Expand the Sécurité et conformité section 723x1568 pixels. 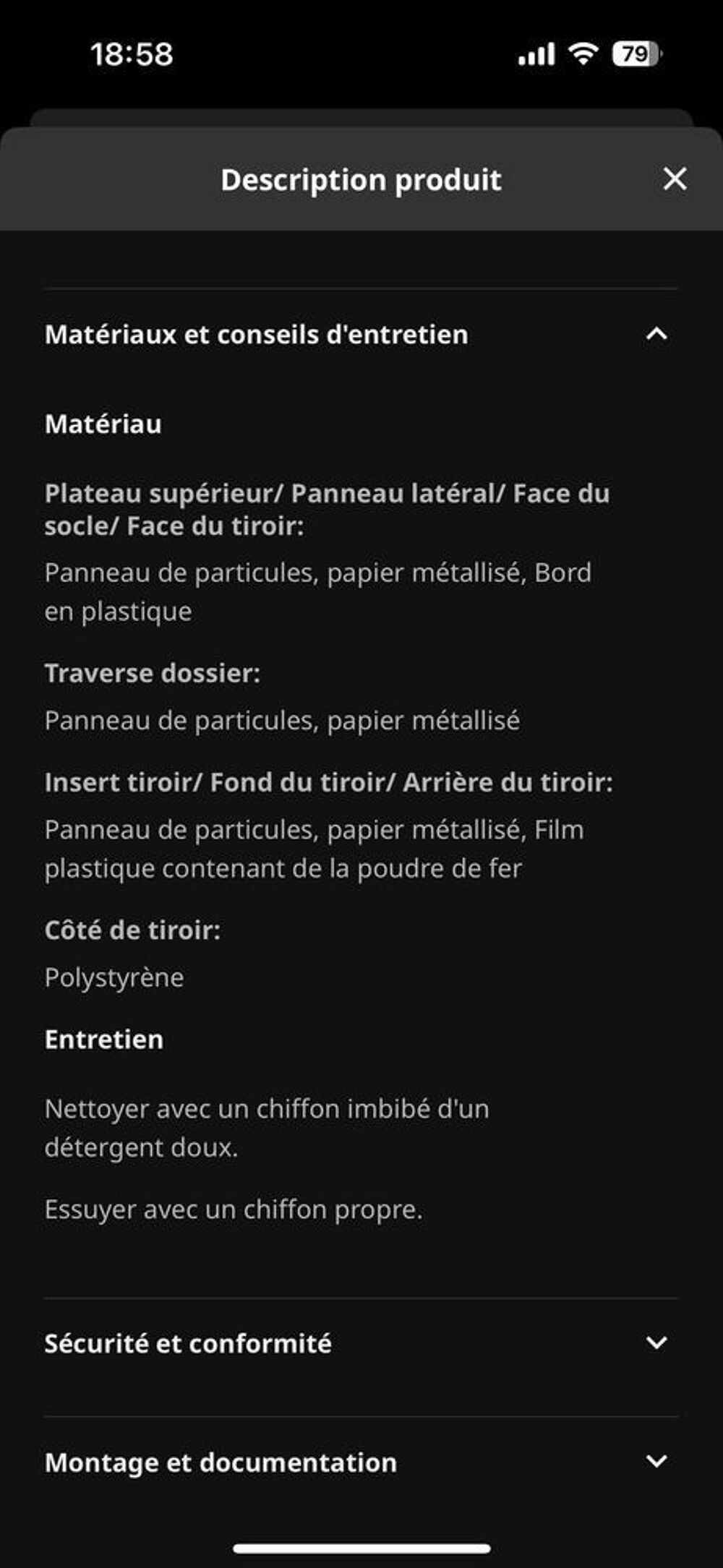click(361, 1343)
